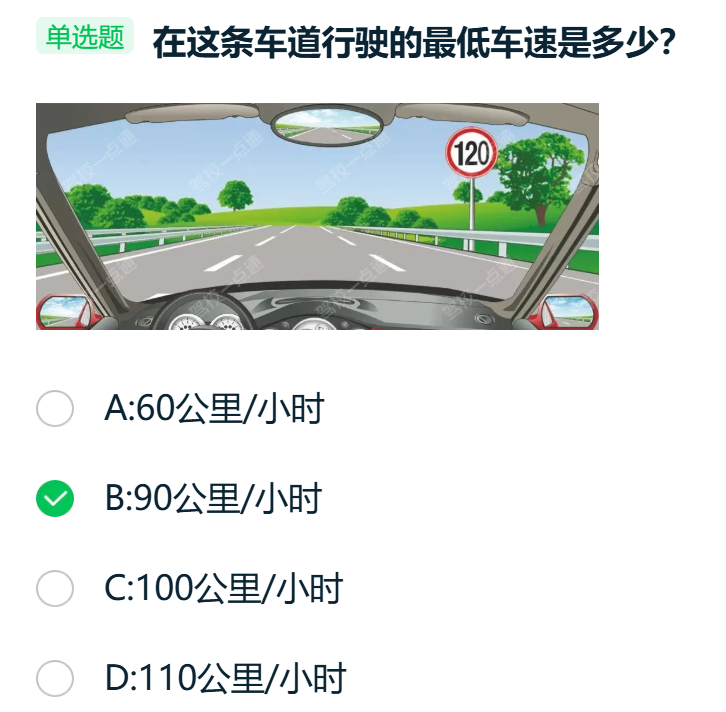Open the highway question image

click(317, 216)
